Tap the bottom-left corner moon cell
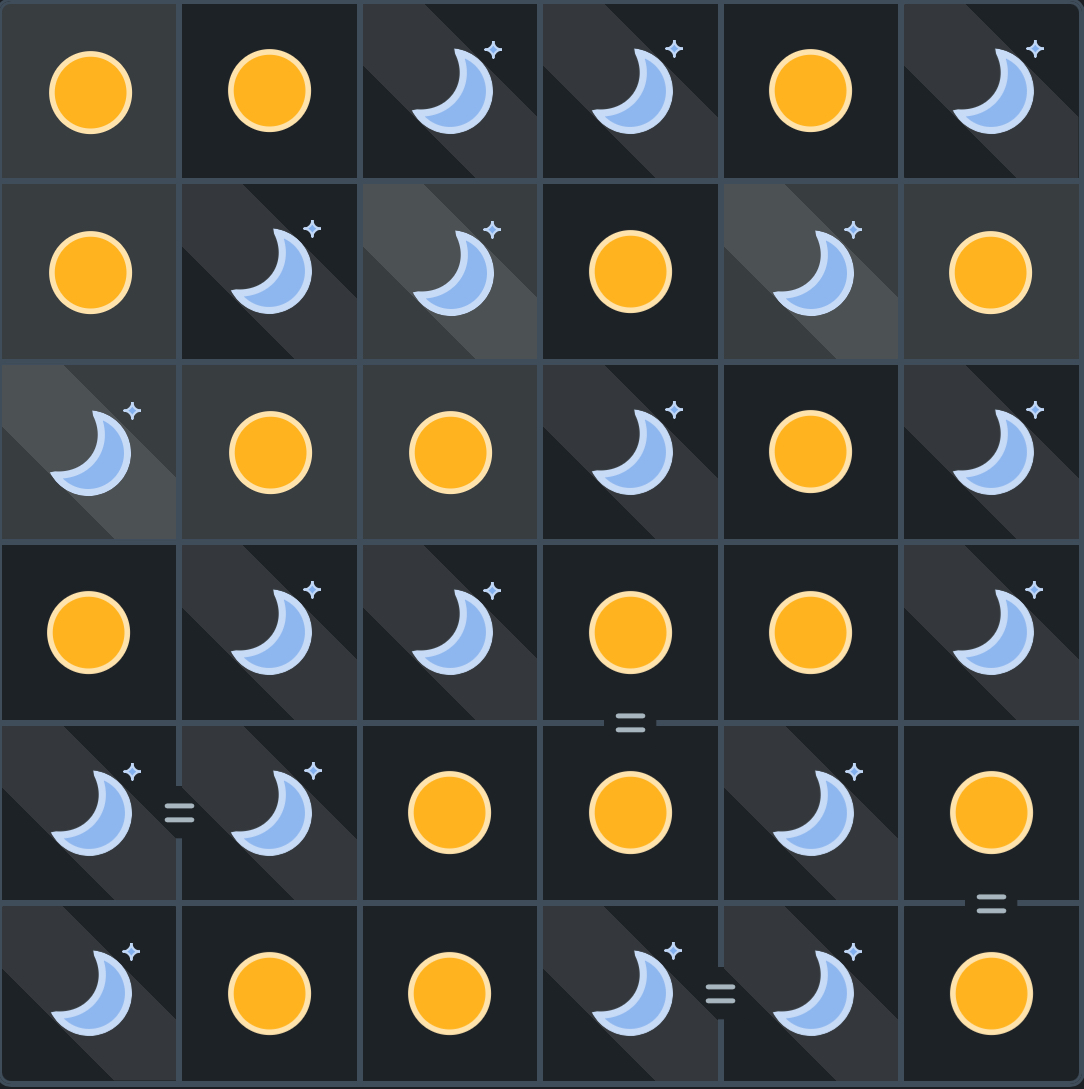The height and width of the screenshot is (1089, 1084). coord(89,993)
